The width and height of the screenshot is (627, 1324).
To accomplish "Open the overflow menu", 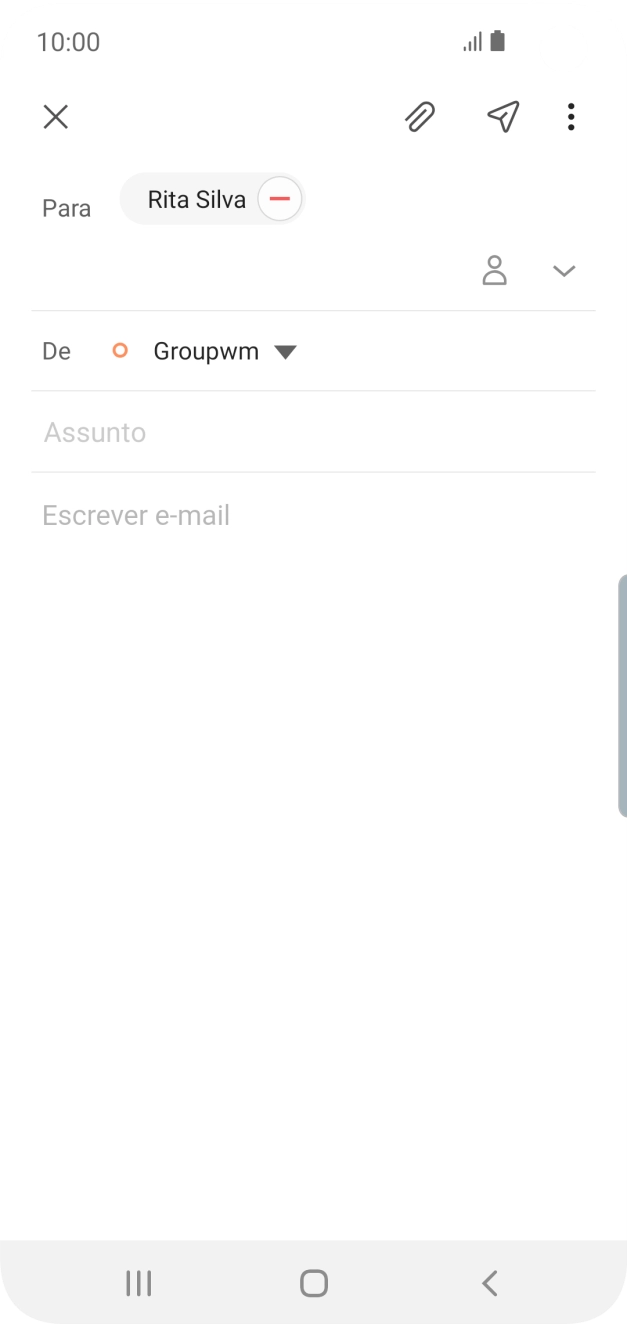I will point(571,117).
